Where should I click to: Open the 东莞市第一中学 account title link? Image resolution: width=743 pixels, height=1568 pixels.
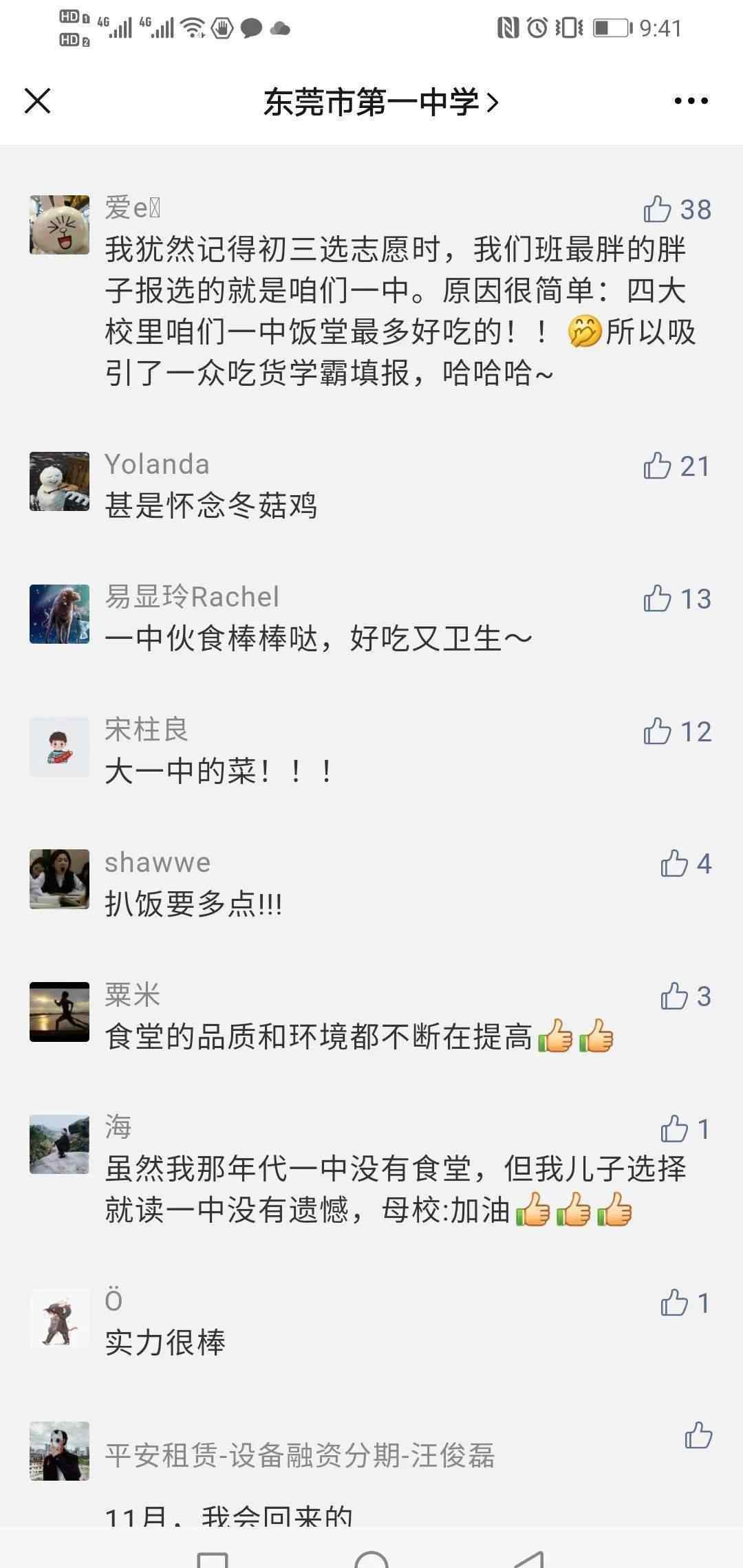coord(380,102)
